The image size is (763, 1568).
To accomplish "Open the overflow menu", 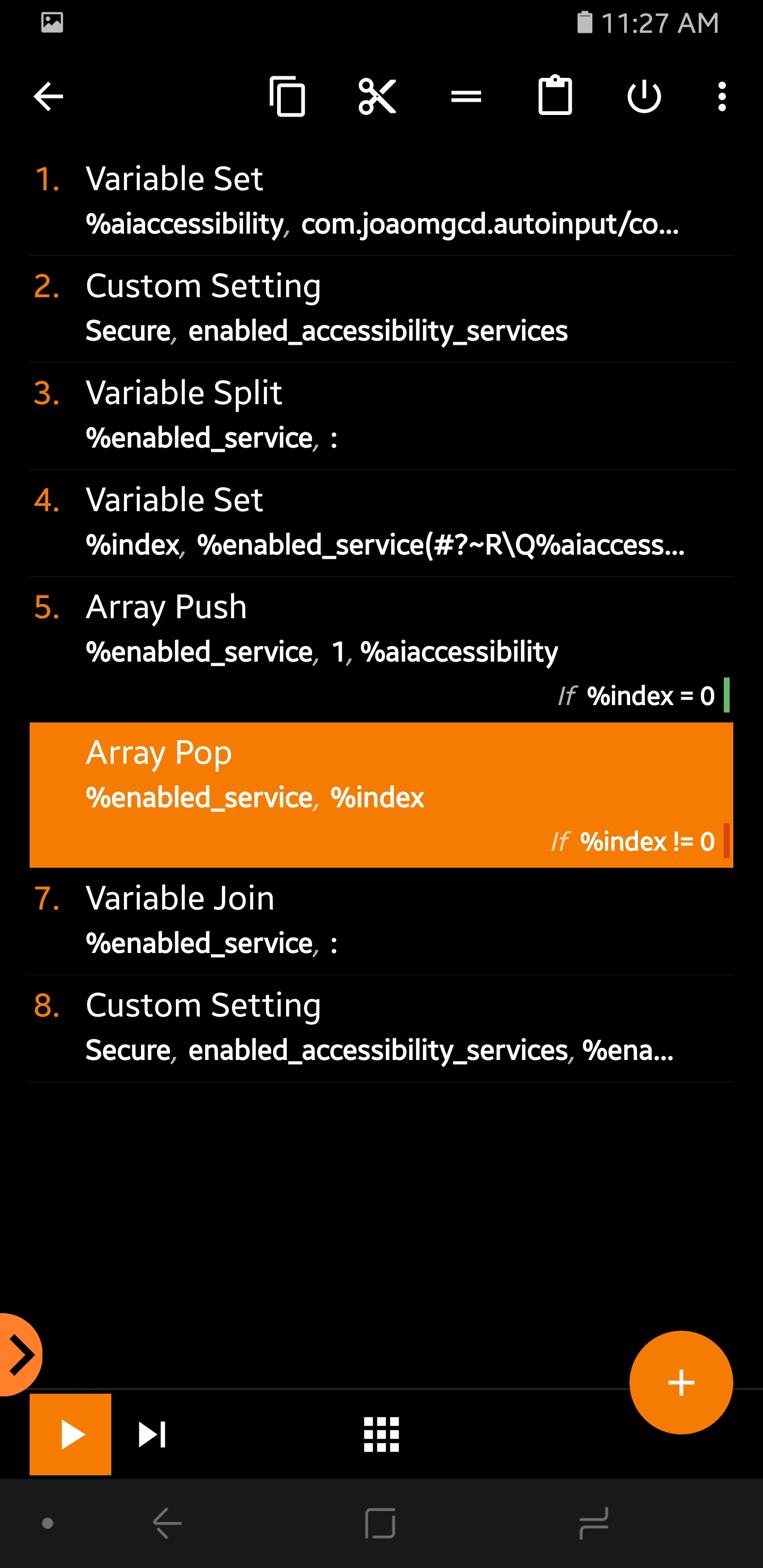I will pos(722,96).
